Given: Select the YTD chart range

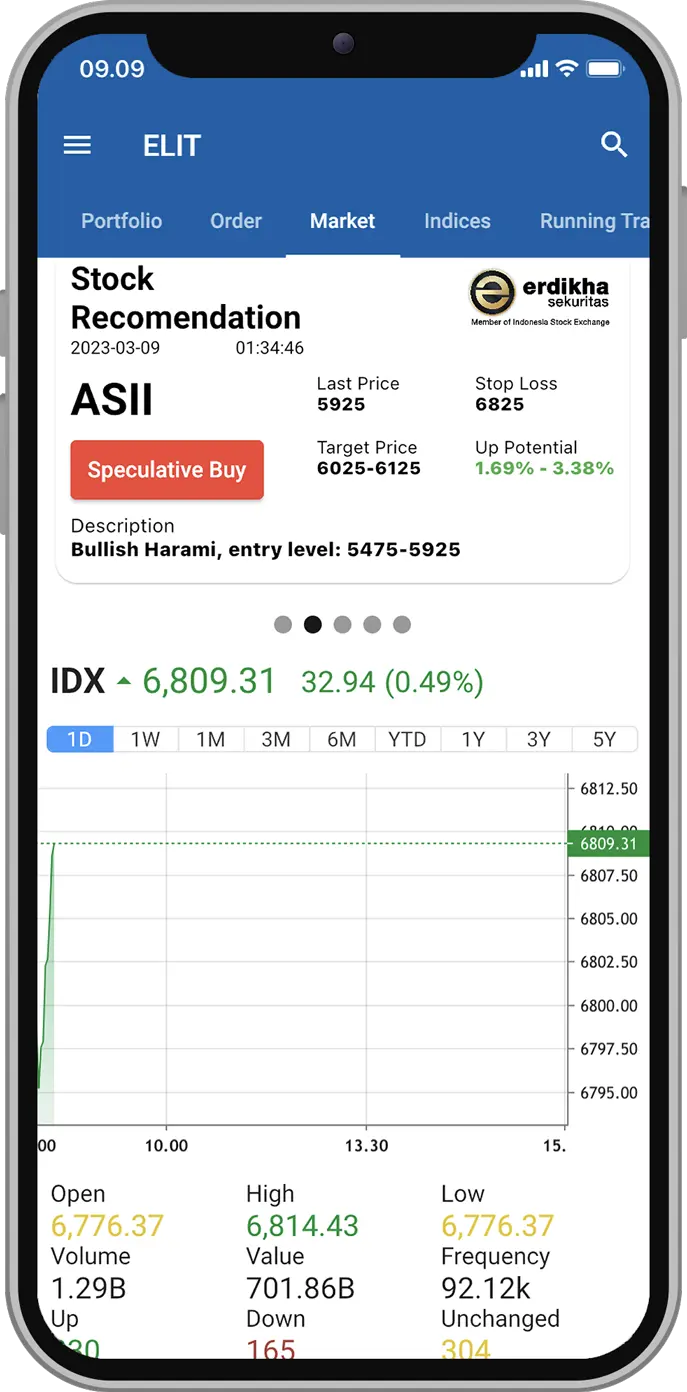Looking at the screenshot, I should pos(407,739).
